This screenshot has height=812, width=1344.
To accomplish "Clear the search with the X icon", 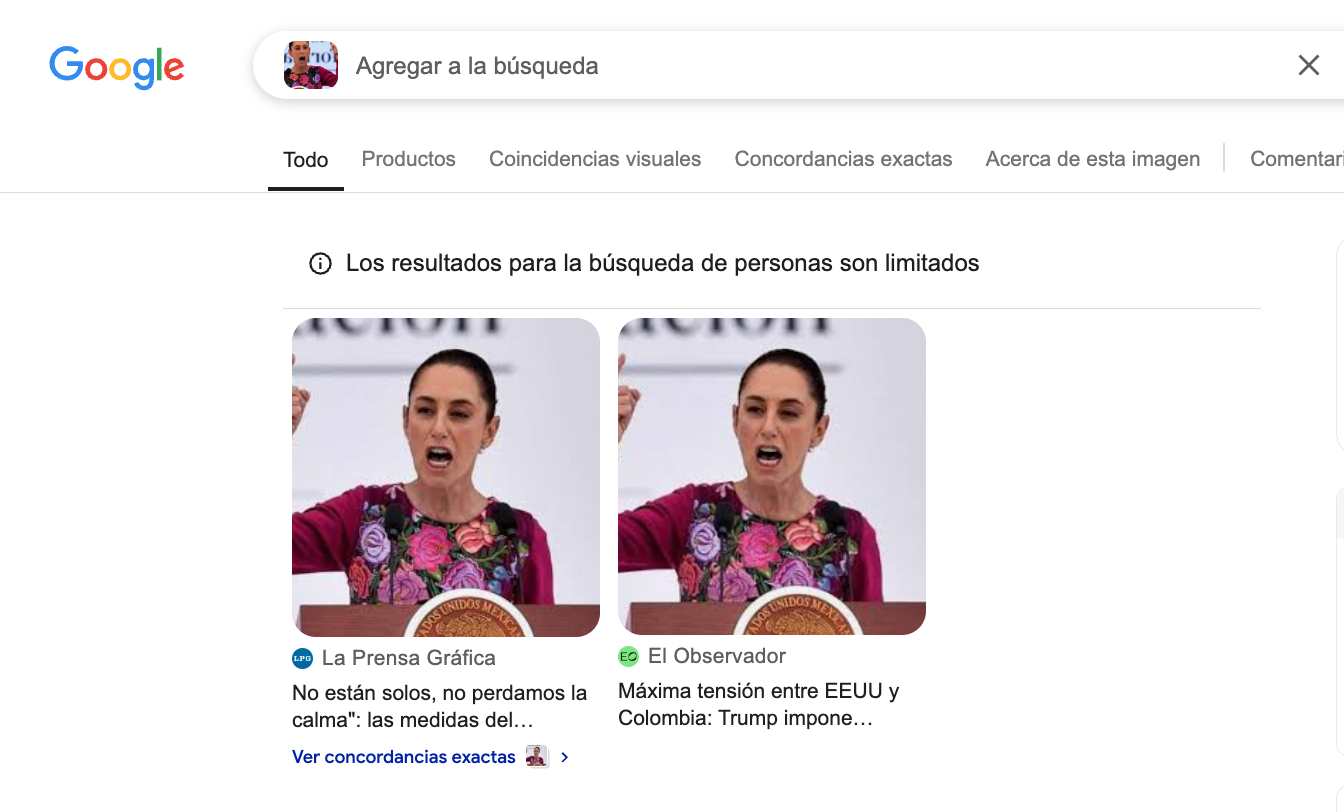I will tap(1308, 66).
